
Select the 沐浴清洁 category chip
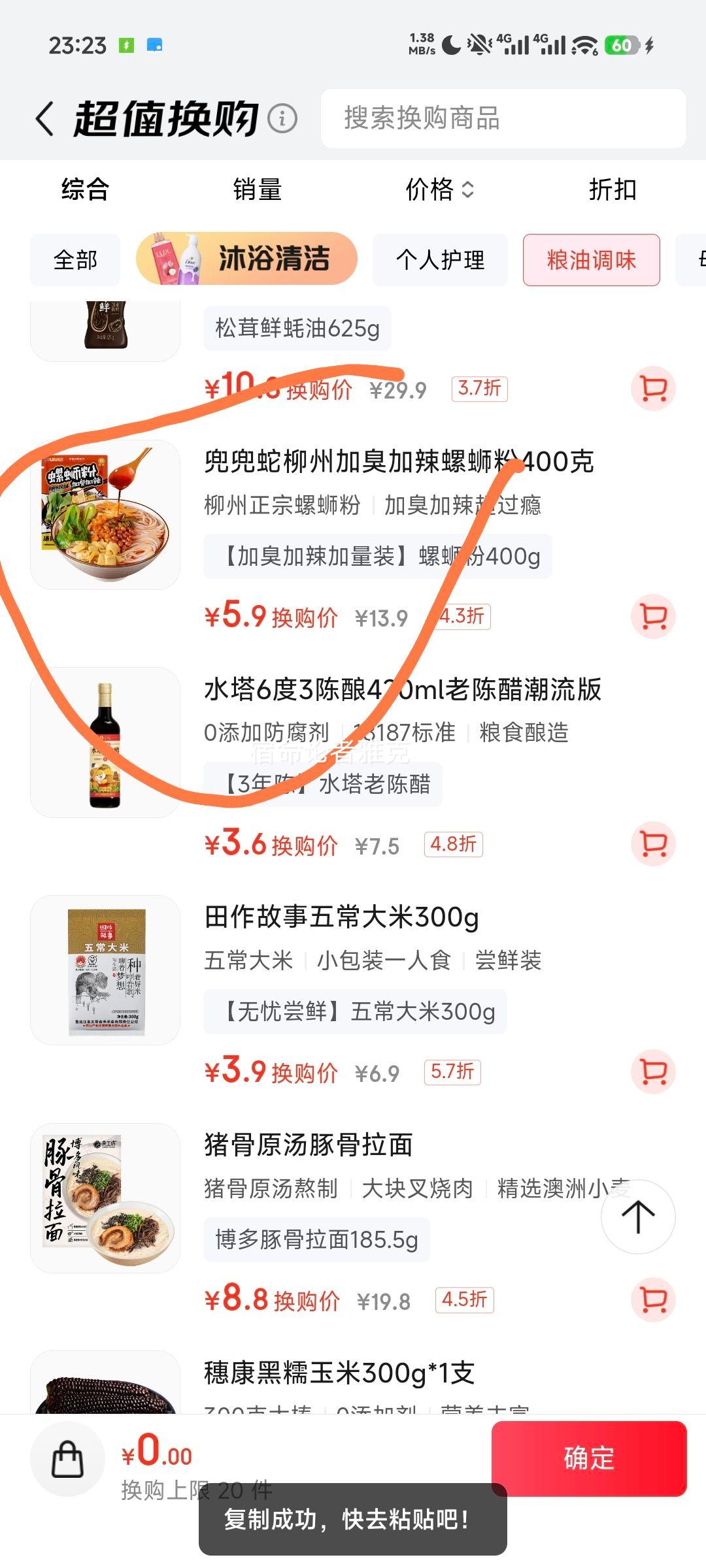pos(247,259)
